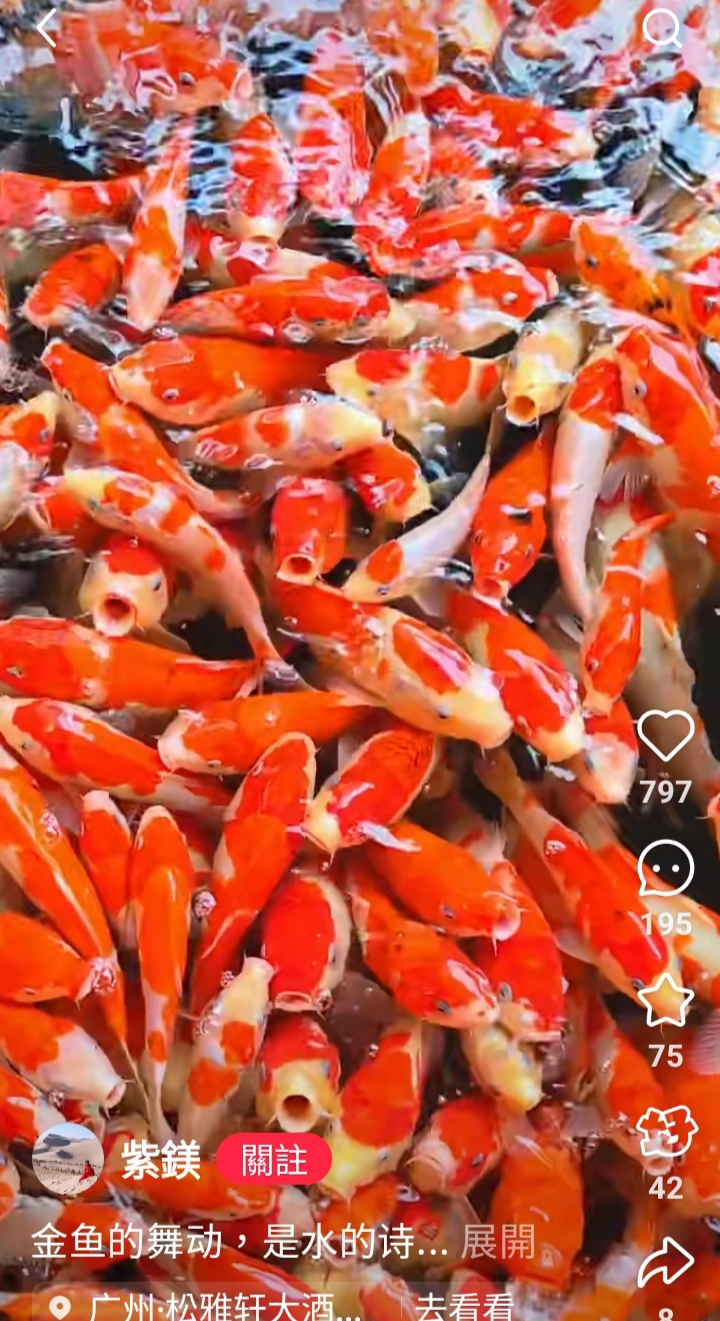
Task: Like this video with the heart icon
Action: (666, 736)
